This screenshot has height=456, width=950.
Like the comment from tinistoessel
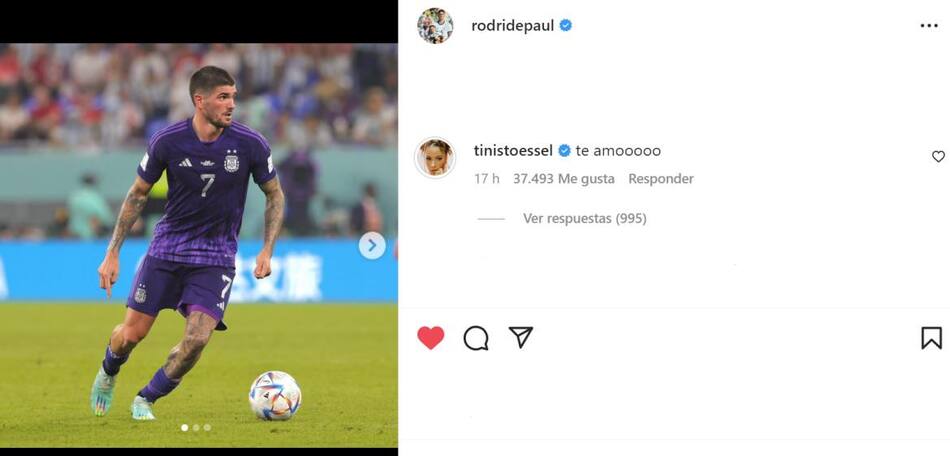click(937, 157)
